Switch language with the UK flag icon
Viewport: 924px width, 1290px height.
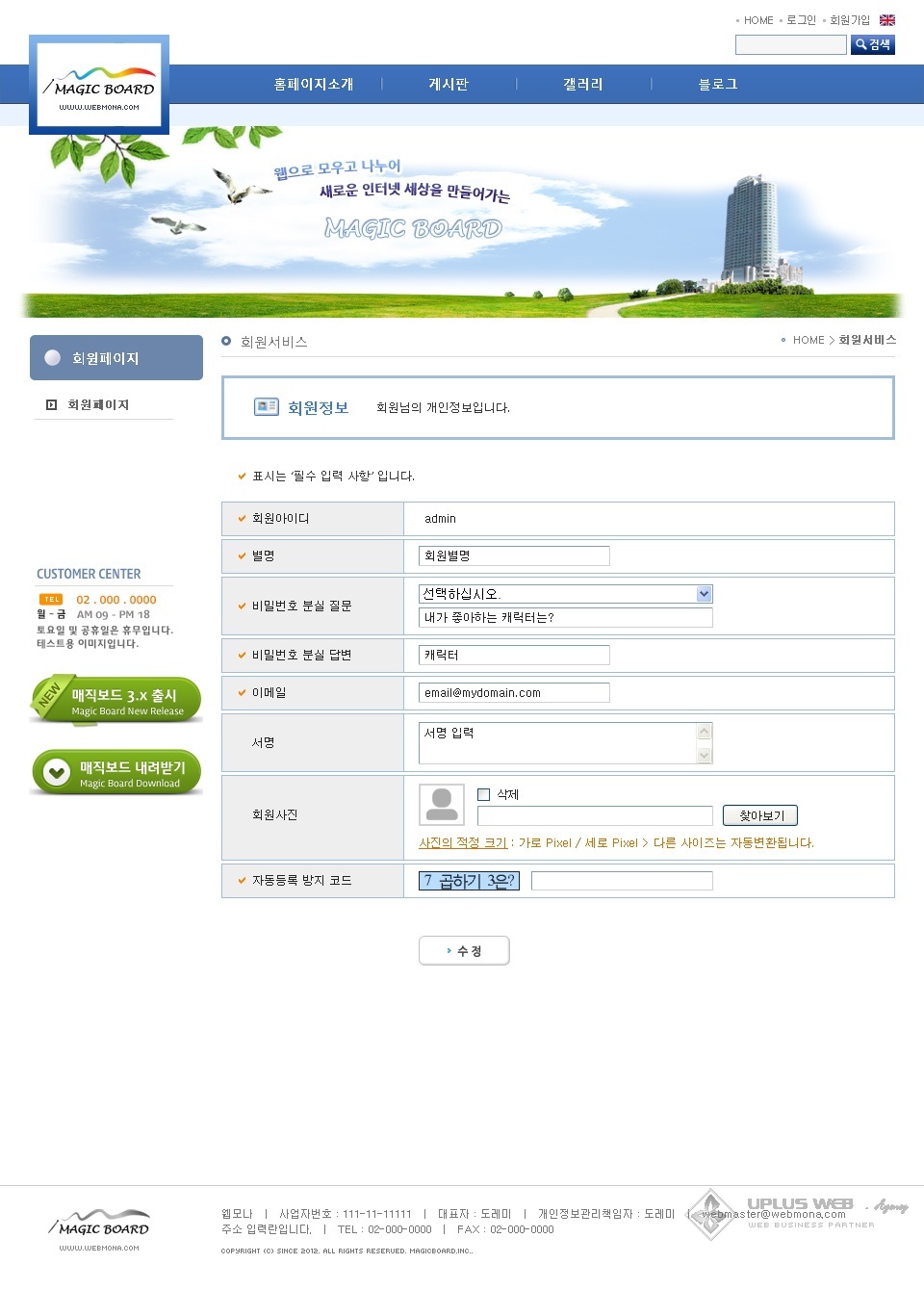887,20
